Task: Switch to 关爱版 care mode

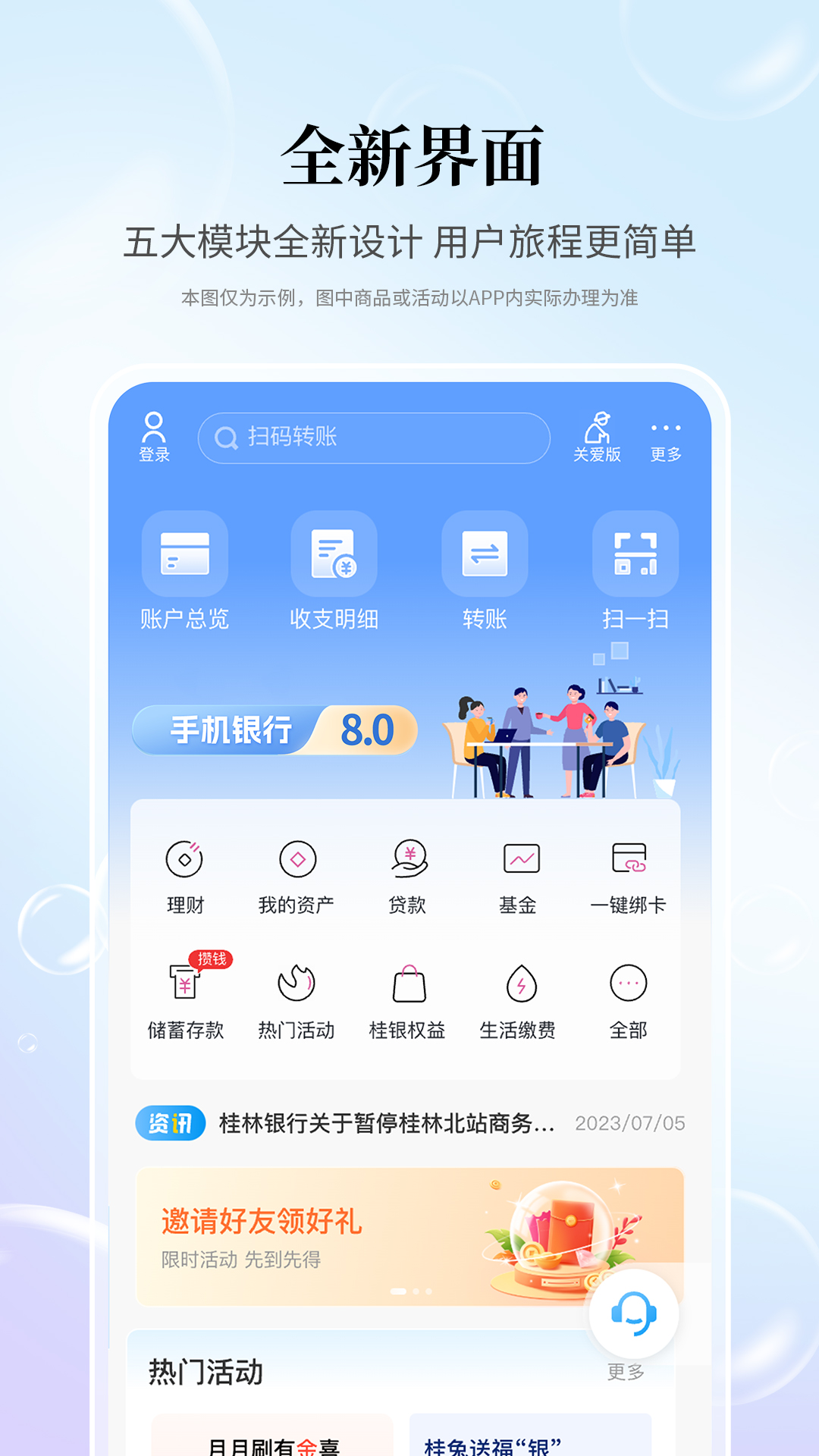Action: point(598,436)
